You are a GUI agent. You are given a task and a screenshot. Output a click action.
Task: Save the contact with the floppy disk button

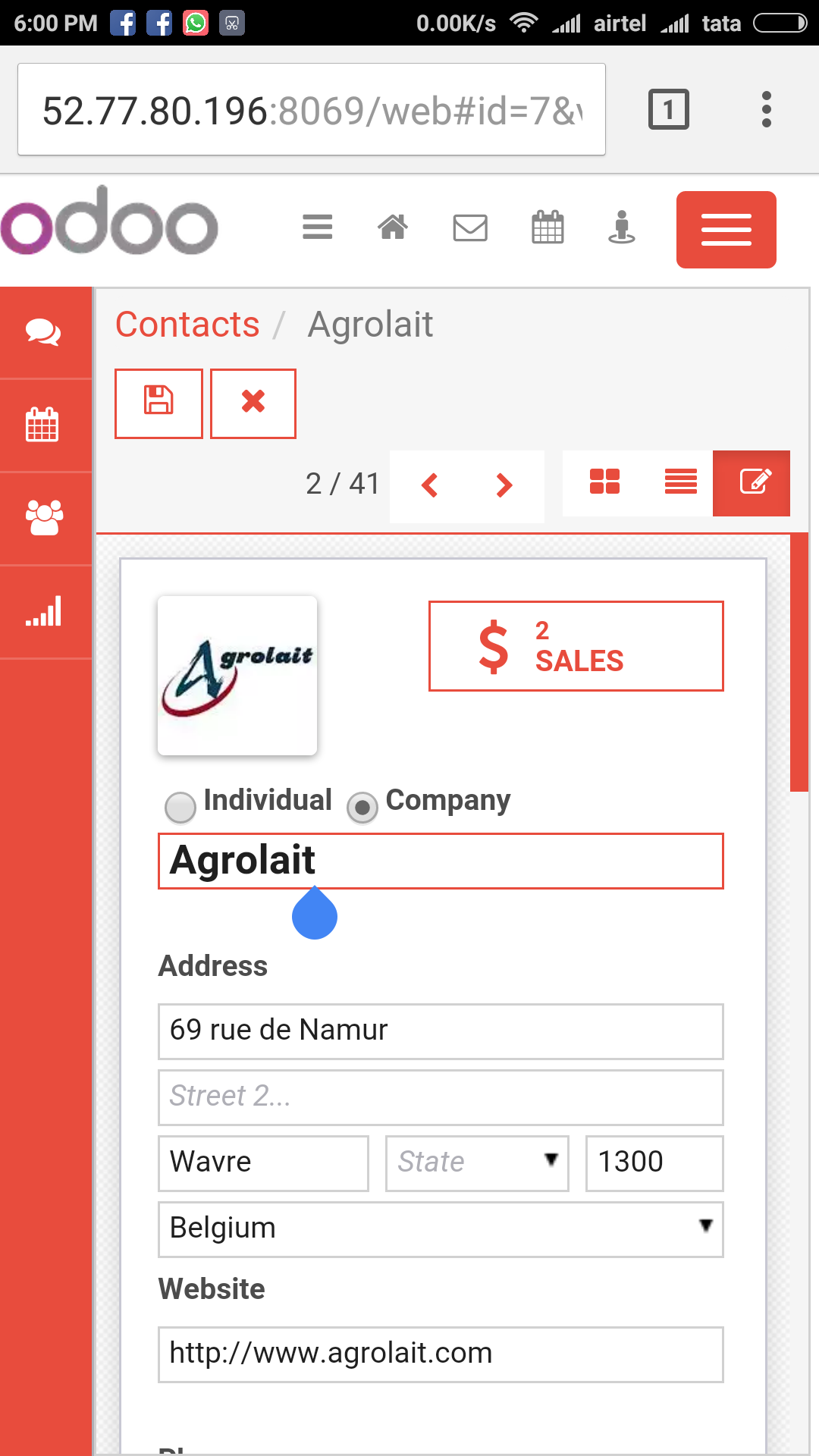[x=158, y=403]
